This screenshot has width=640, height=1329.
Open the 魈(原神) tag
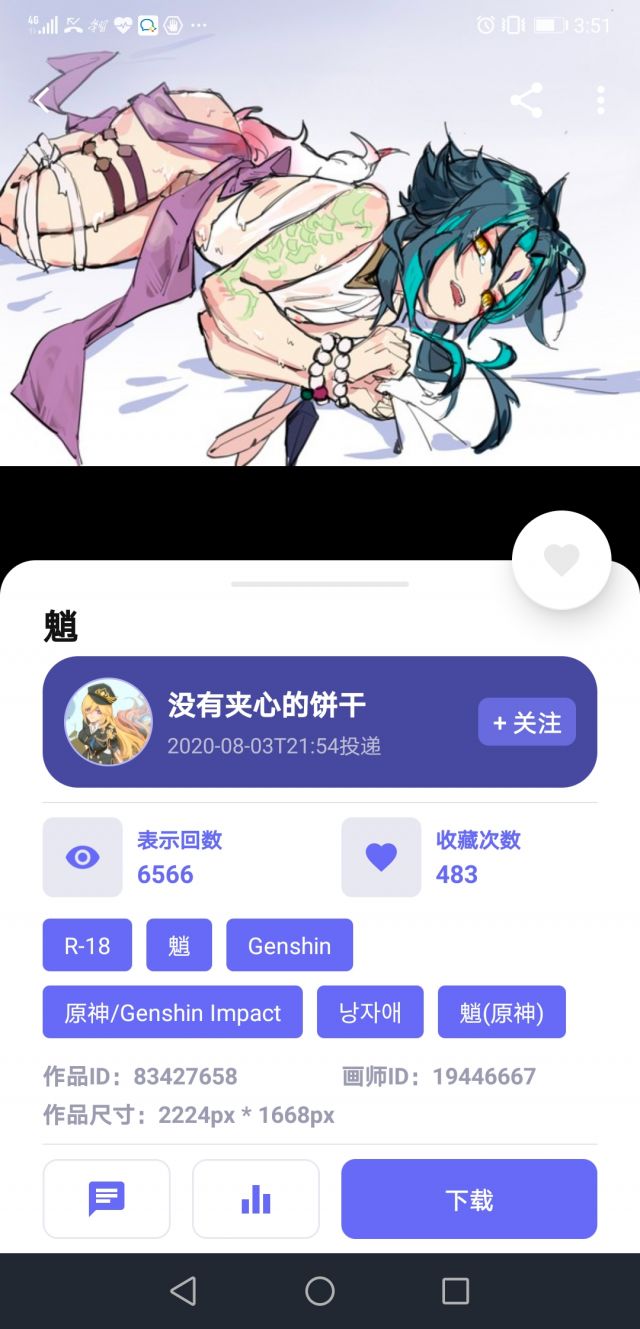(501, 1012)
